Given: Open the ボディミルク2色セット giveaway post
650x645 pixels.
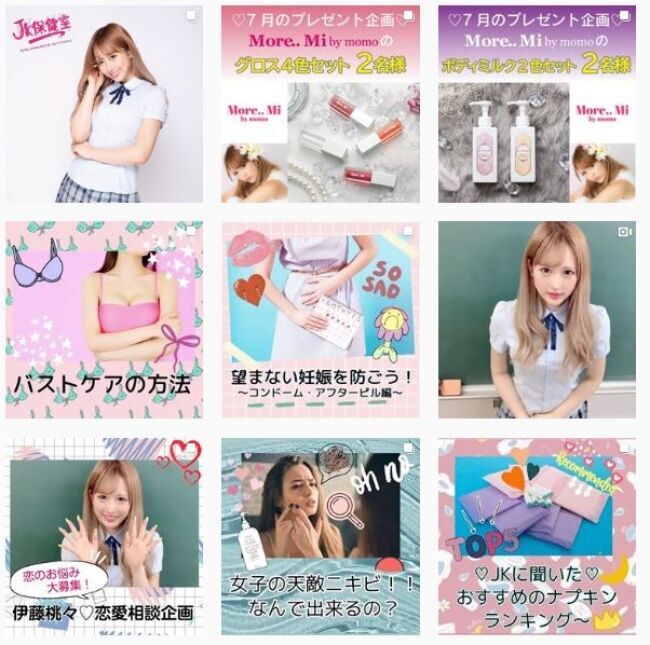Looking at the screenshot, I should [537, 103].
